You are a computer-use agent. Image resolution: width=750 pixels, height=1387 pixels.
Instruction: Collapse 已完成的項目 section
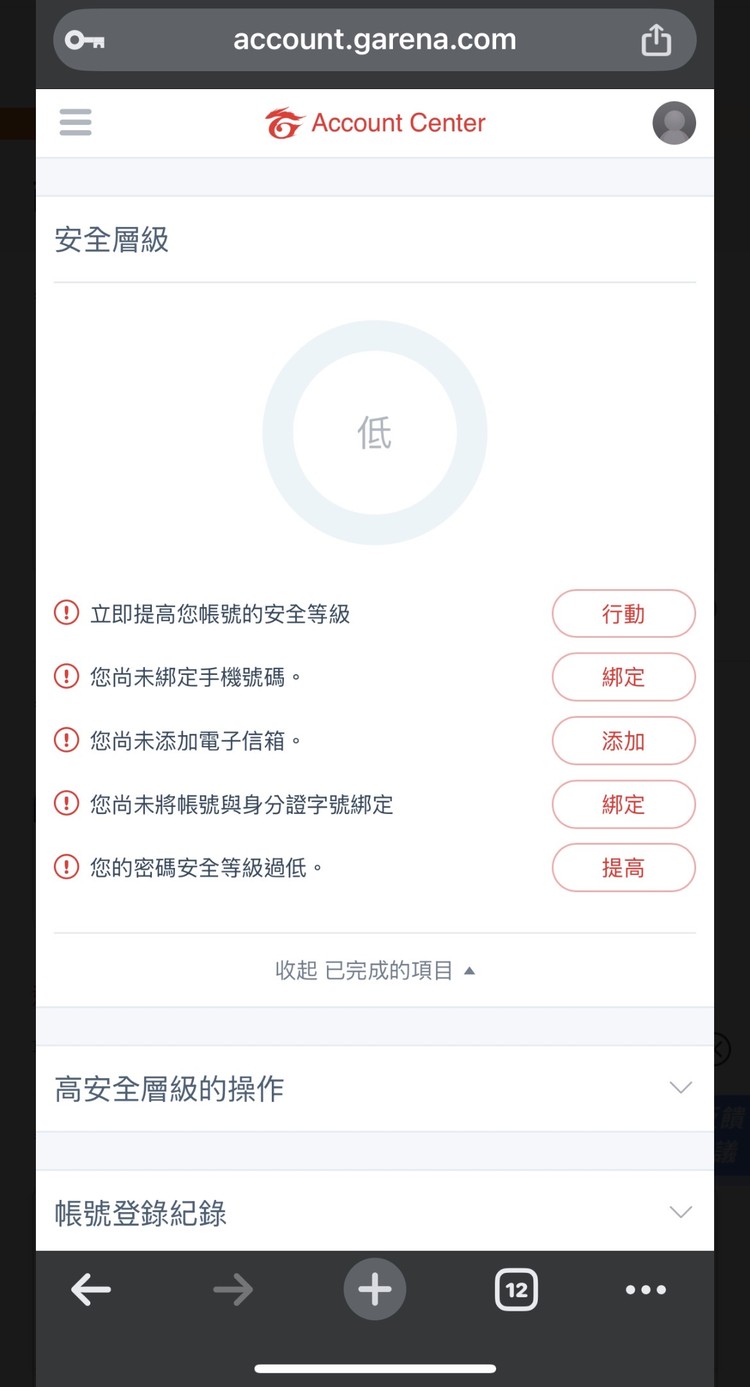[x=374, y=969]
